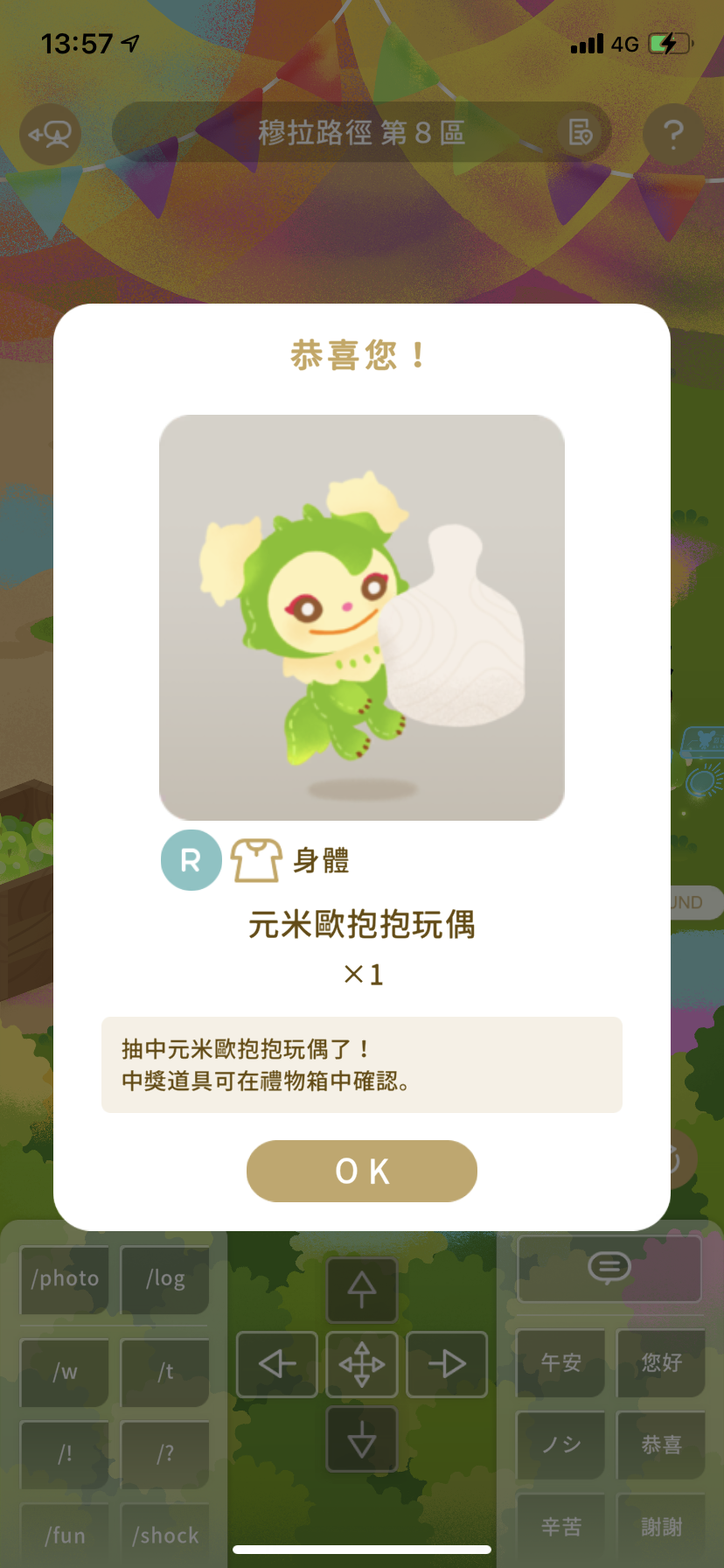724x1568 pixels.
Task: Move the avatar right with the arrow
Action: coord(447,1363)
